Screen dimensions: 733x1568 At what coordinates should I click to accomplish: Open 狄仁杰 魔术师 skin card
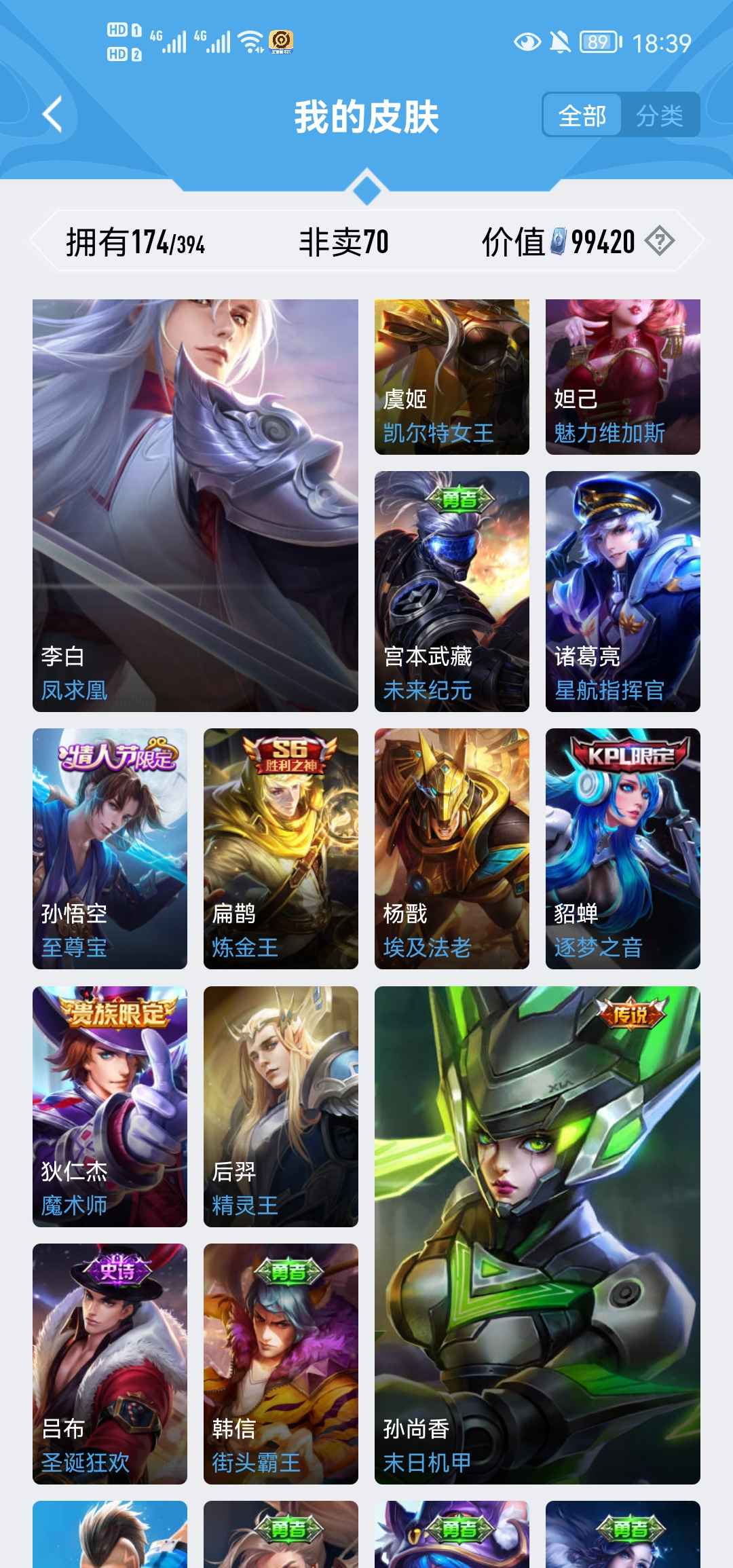(110, 1106)
